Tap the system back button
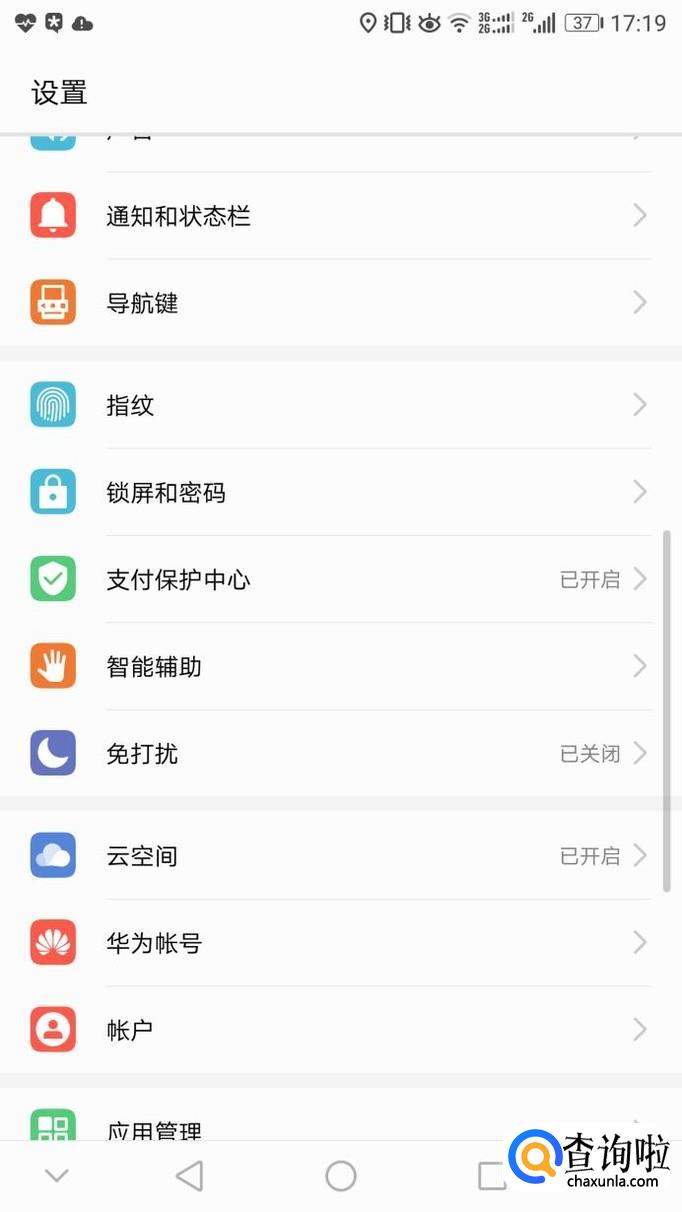Screen dimensions: 682x1212 [189, 1176]
